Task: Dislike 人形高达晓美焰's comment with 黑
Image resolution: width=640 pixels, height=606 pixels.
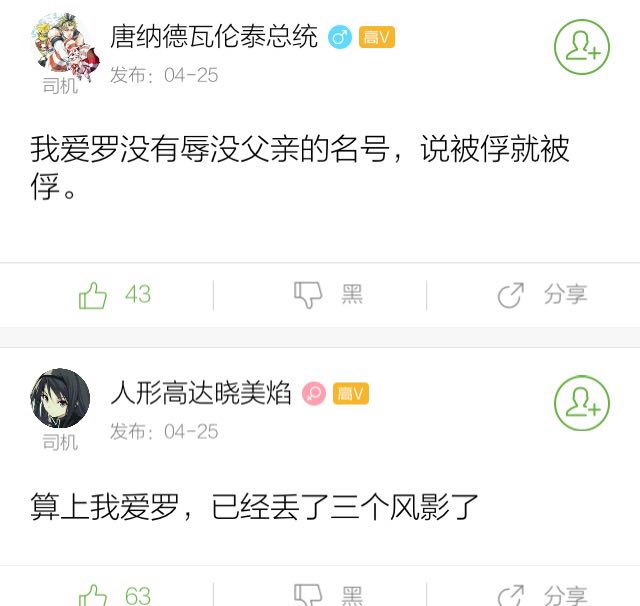Action: click(327, 596)
